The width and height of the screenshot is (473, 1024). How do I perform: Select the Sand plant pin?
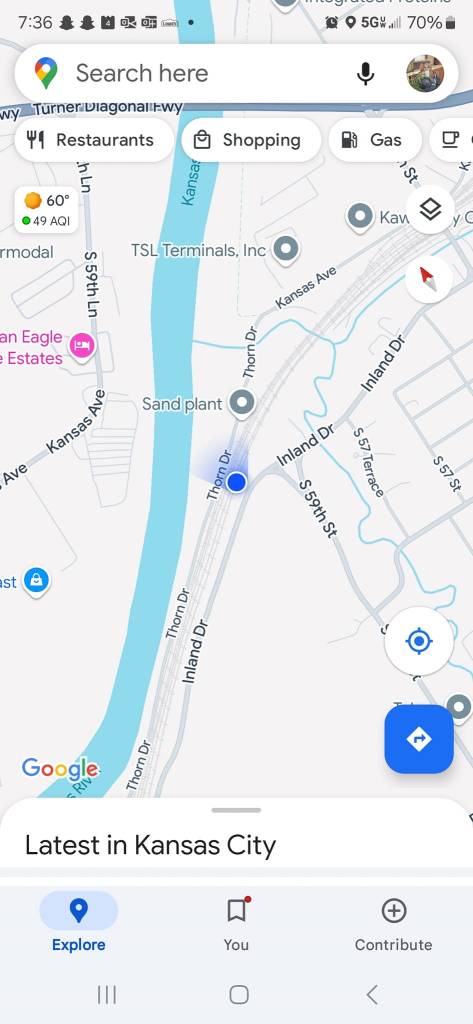pos(242,404)
